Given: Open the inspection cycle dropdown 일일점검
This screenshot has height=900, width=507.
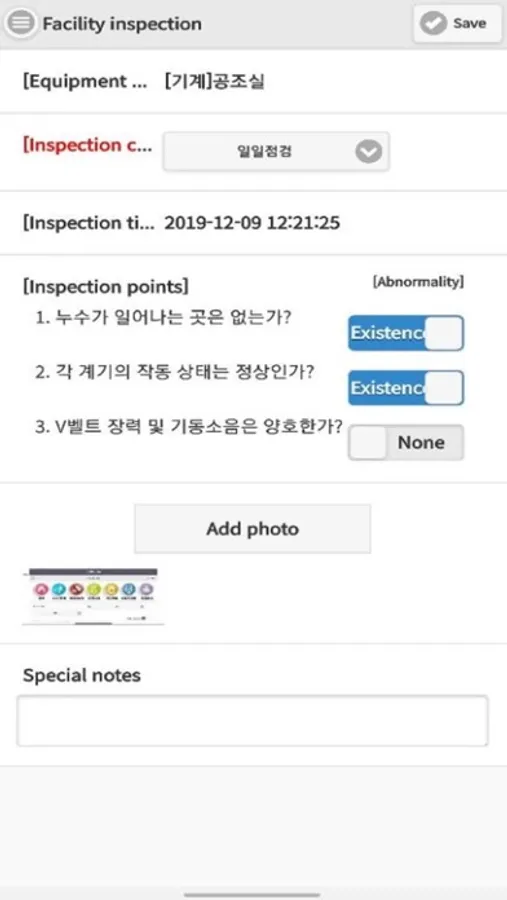Looking at the screenshot, I should point(276,152).
